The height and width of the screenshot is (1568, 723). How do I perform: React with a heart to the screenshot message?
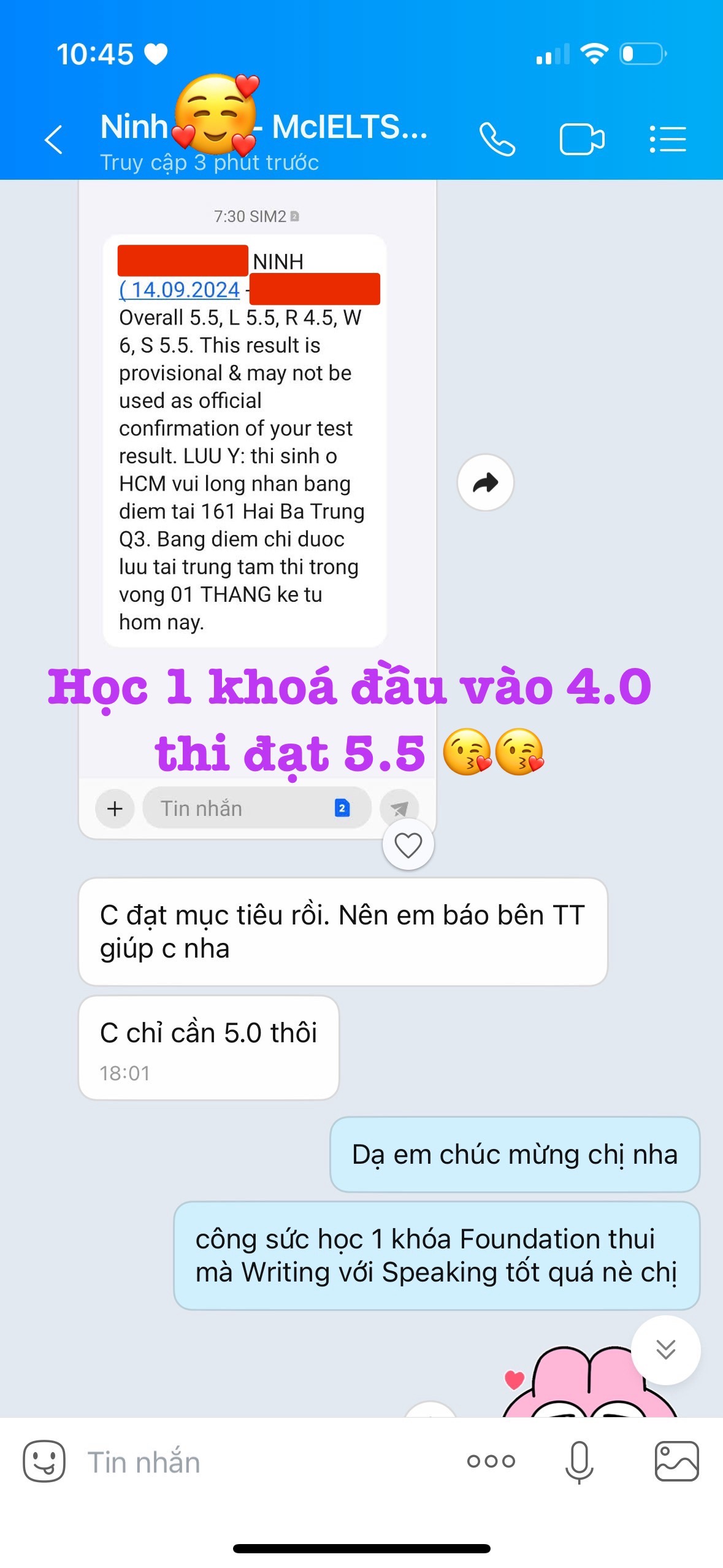pyautogui.click(x=408, y=845)
